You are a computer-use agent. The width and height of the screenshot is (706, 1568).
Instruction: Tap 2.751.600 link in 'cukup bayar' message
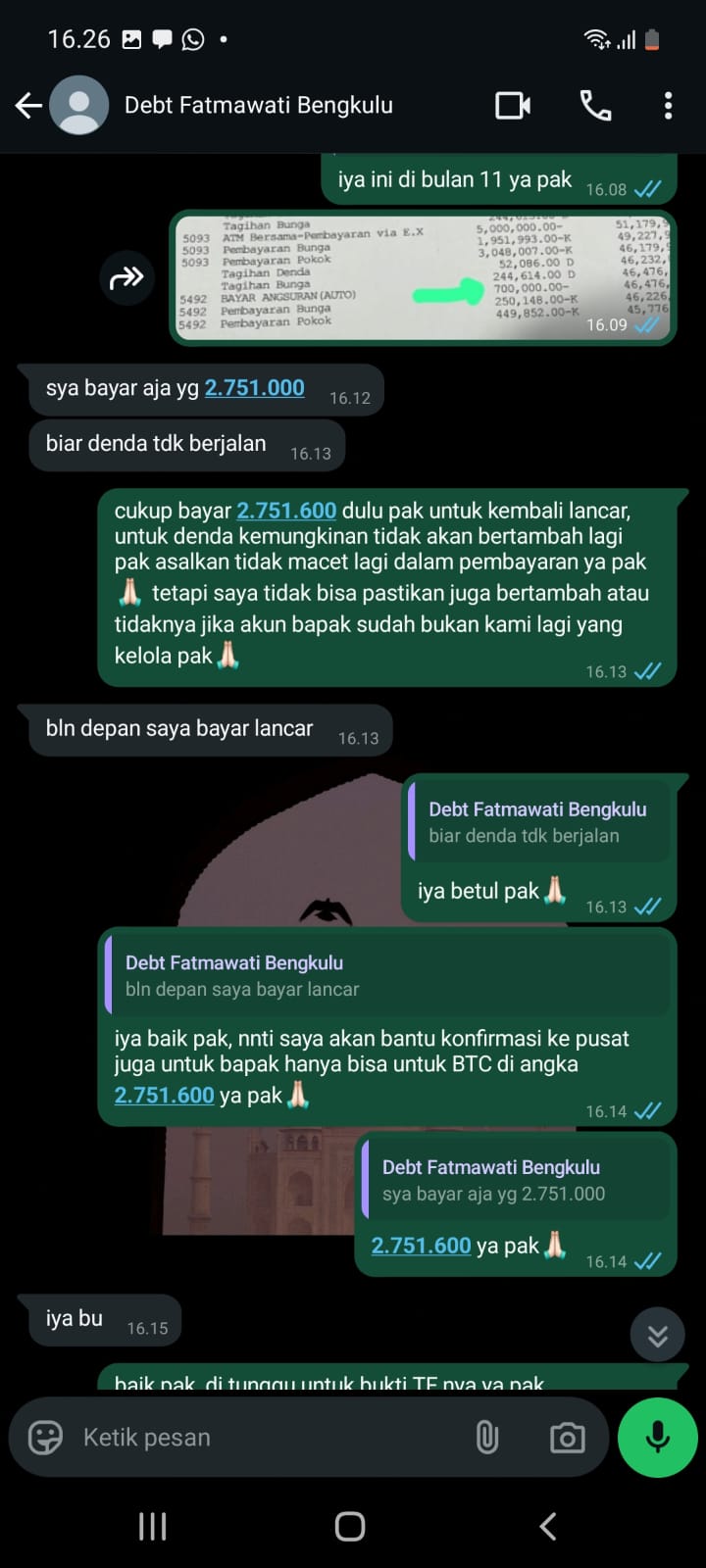click(x=286, y=511)
